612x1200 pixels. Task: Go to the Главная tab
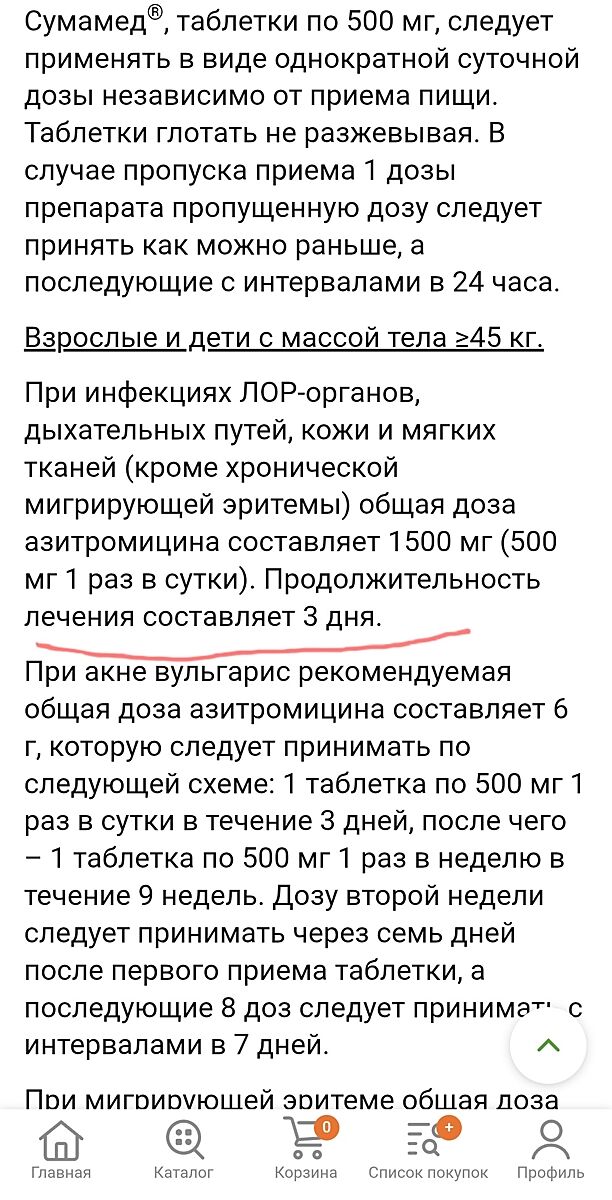click(61, 1148)
